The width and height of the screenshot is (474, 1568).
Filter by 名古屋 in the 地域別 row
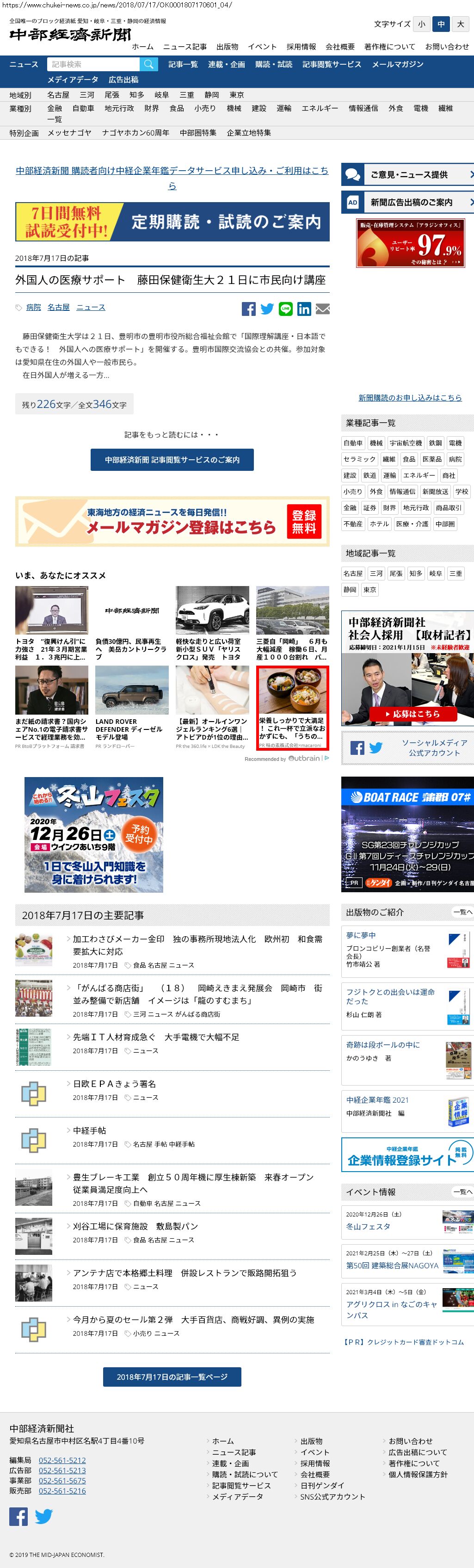(x=58, y=95)
